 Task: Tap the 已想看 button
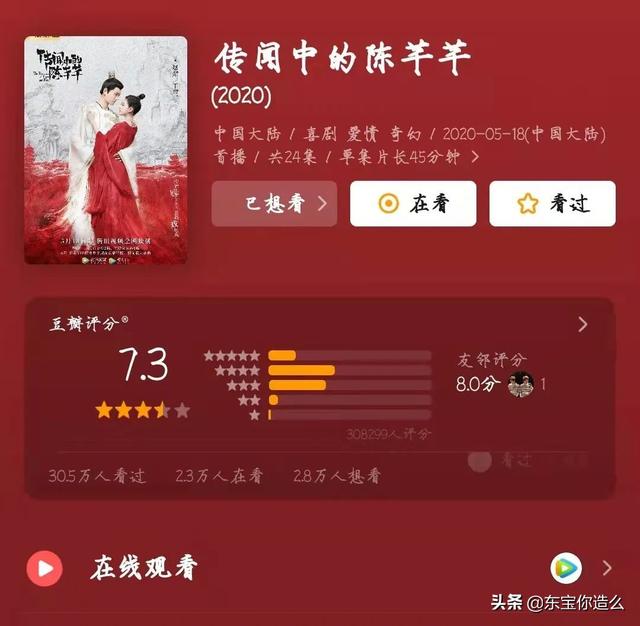tap(274, 204)
